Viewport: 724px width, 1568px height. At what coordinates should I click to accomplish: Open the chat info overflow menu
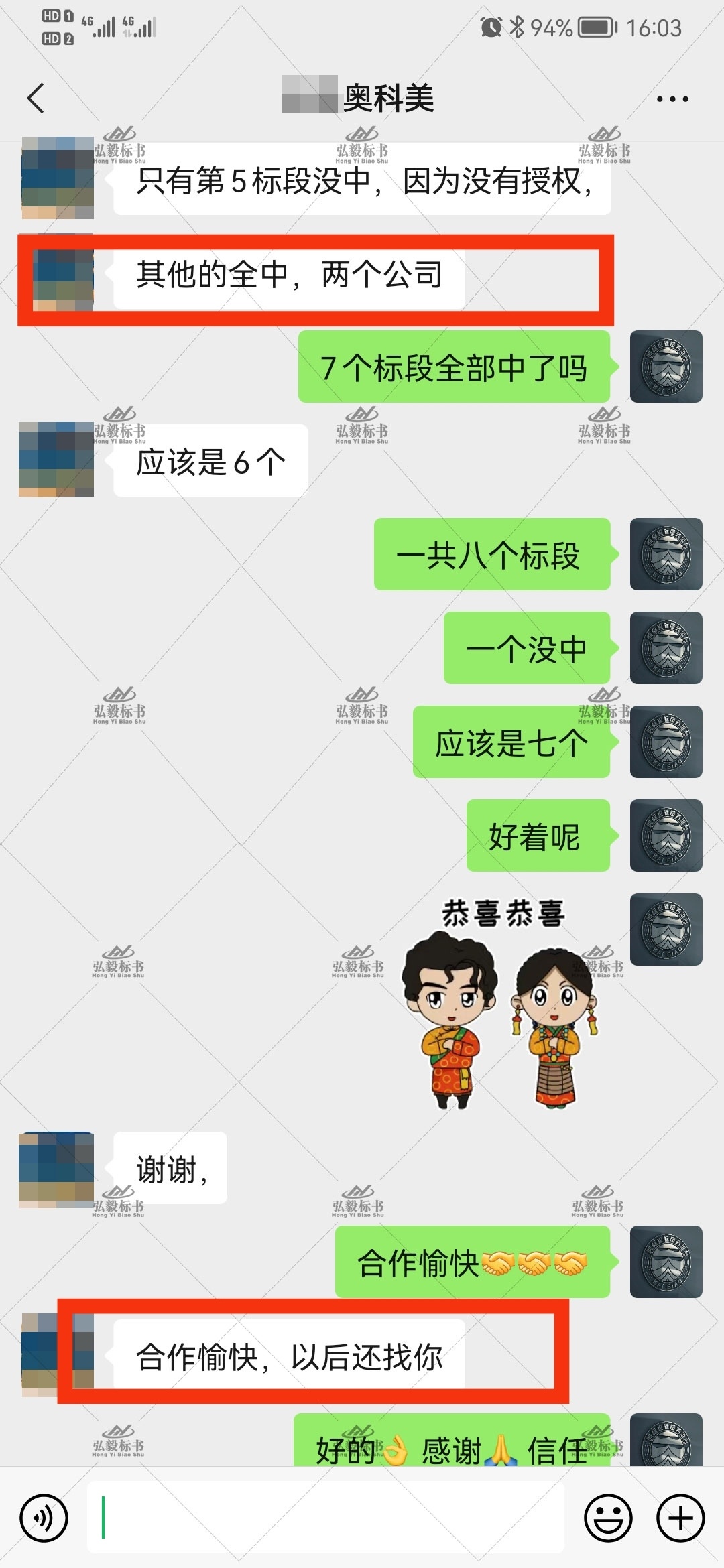(672, 99)
